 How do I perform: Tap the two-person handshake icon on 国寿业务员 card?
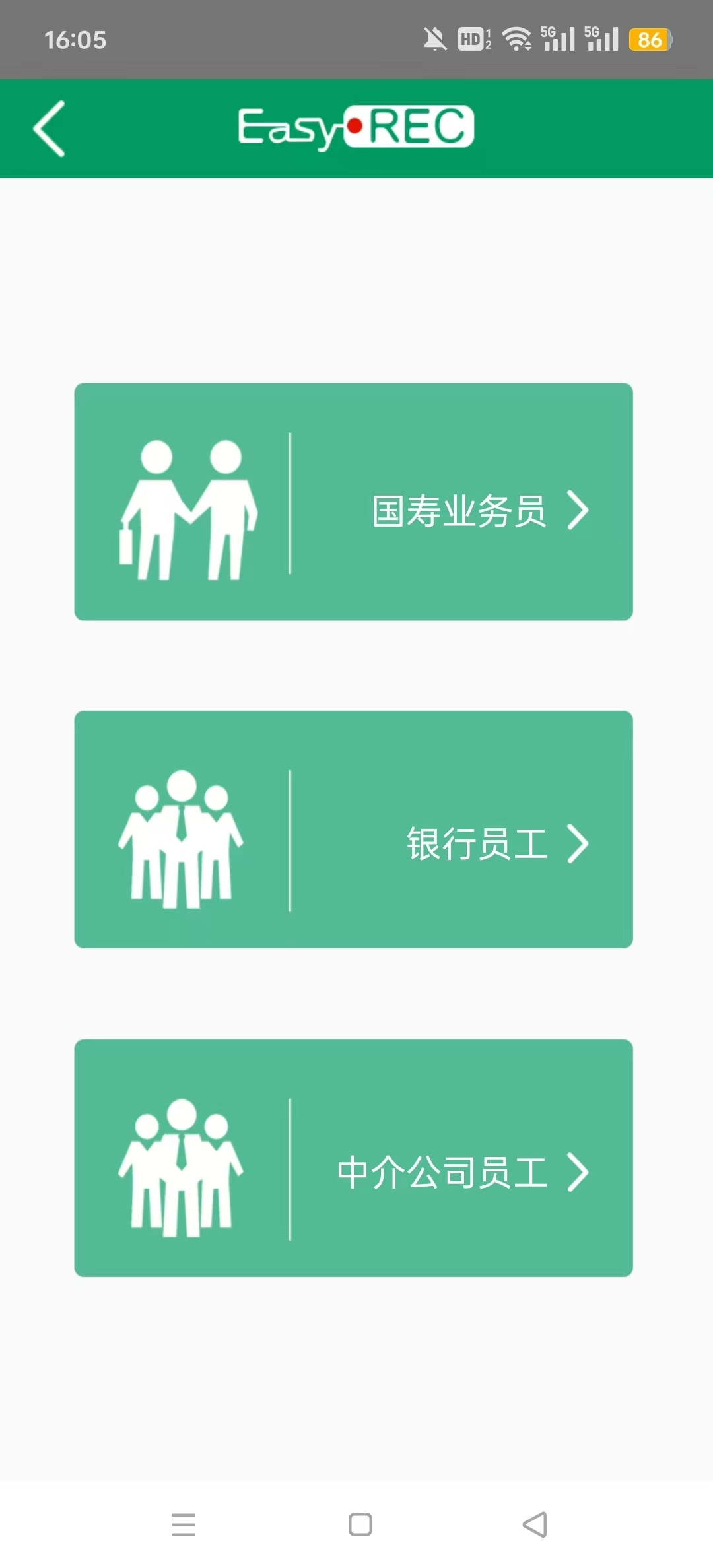pyautogui.click(x=188, y=508)
